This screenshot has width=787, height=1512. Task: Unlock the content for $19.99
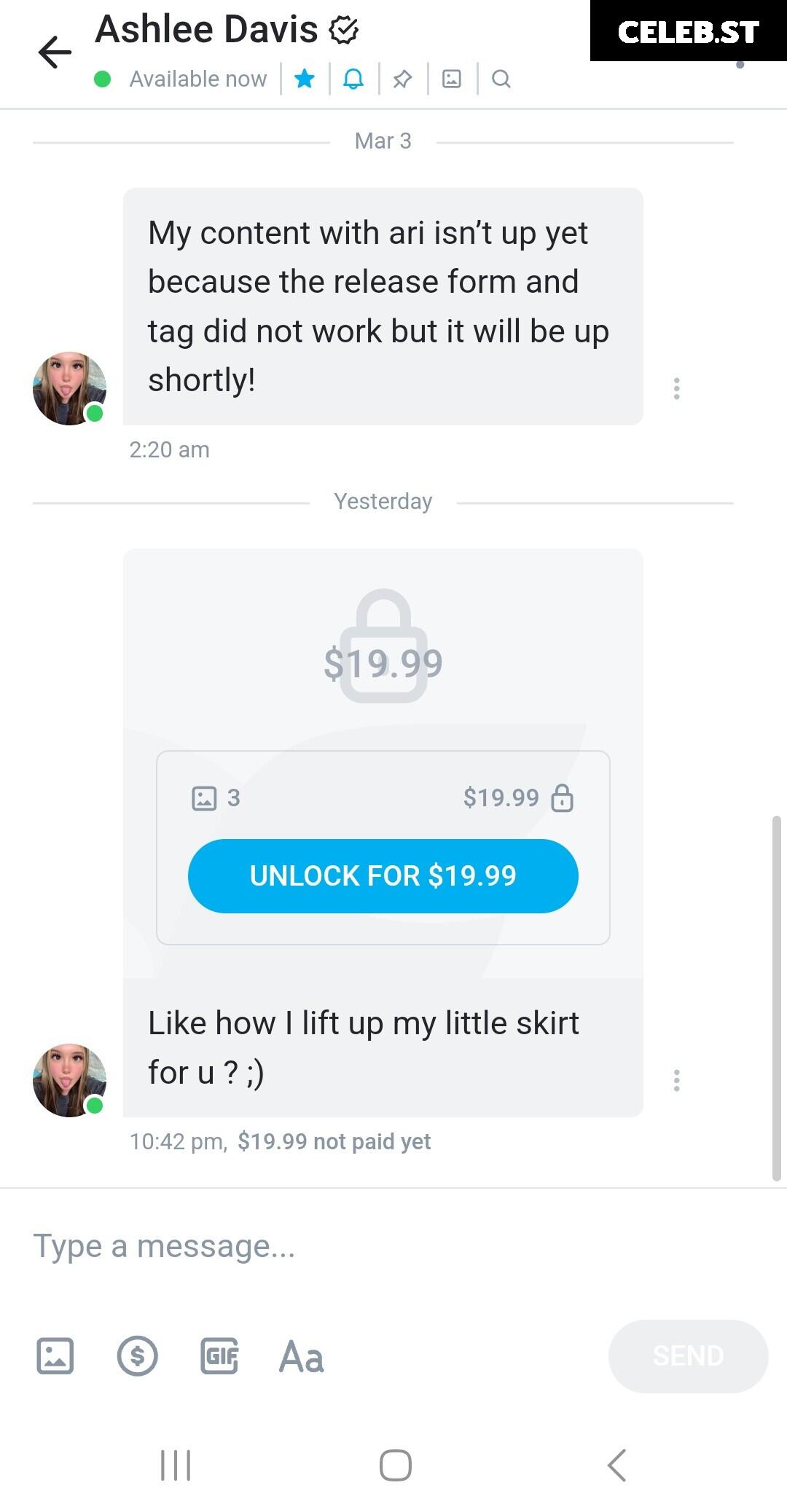click(383, 875)
